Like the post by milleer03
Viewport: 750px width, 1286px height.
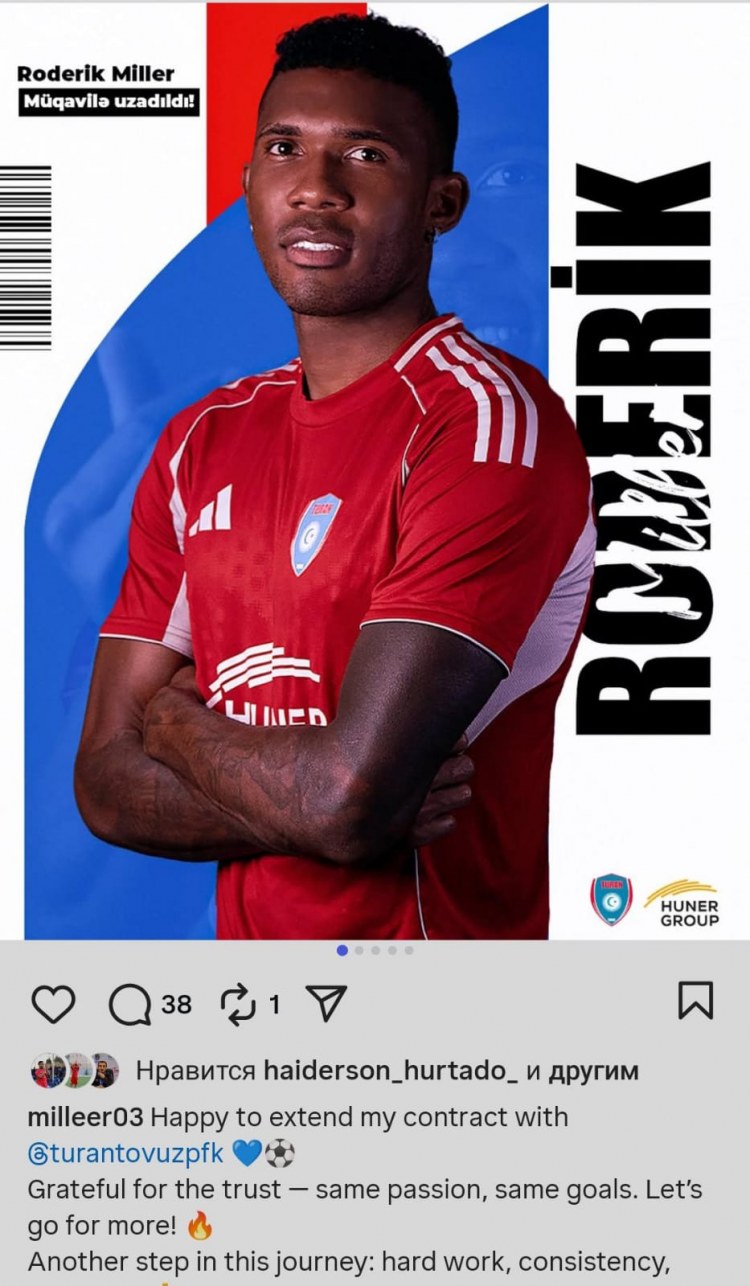[x=53, y=1003]
